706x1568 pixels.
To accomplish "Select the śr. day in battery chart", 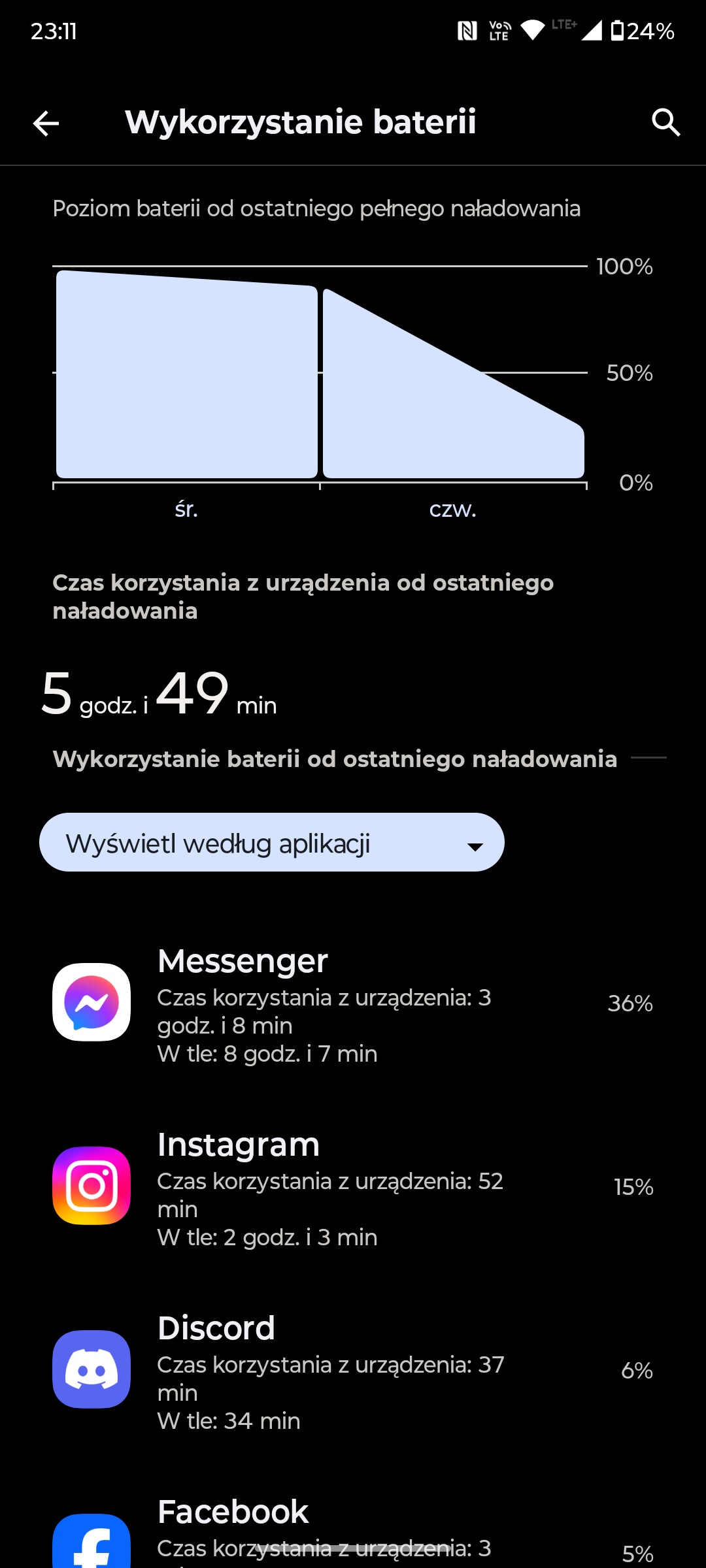I will (187, 375).
